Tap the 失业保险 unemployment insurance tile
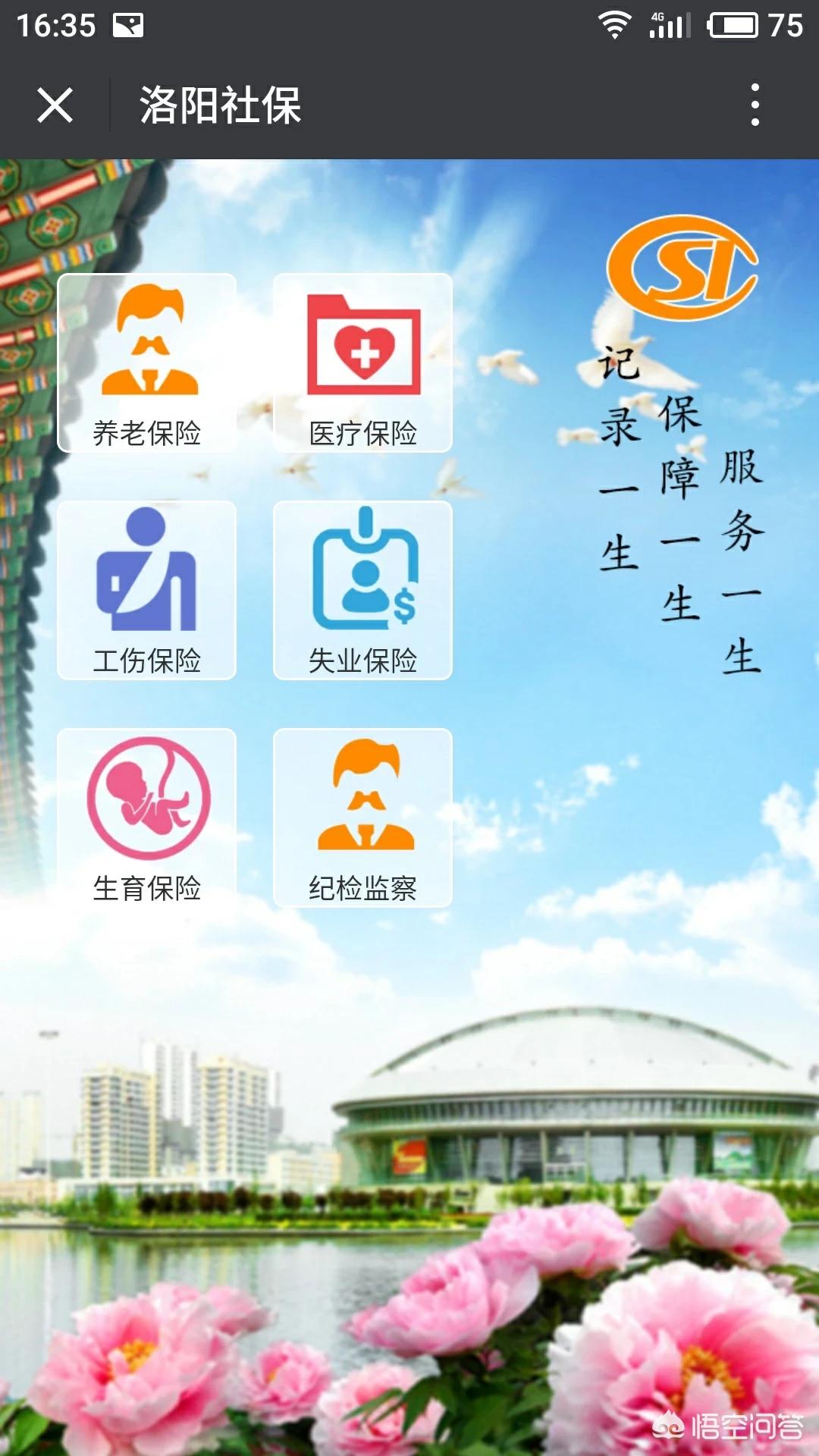 pyautogui.click(x=362, y=590)
